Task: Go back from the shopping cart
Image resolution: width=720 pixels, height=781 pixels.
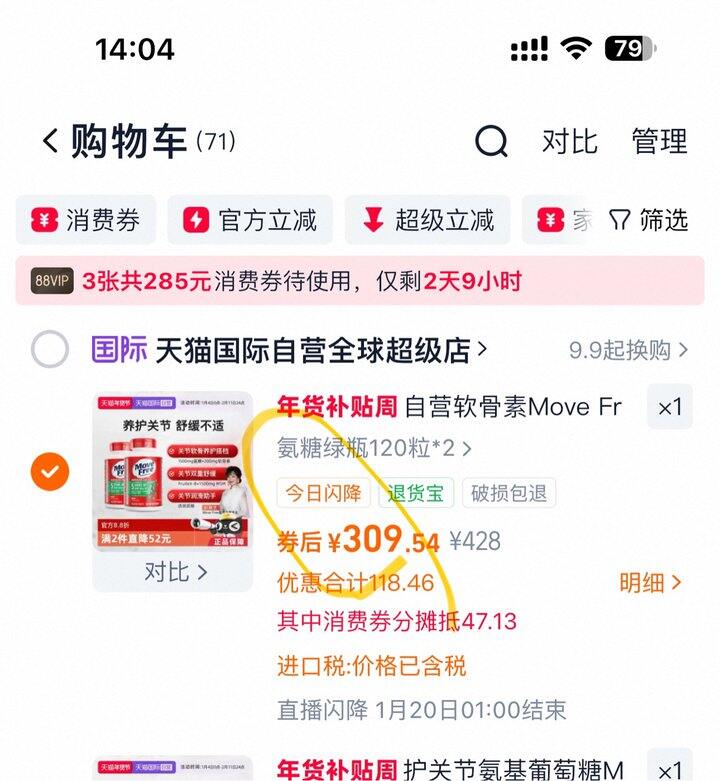Action: 50,142
